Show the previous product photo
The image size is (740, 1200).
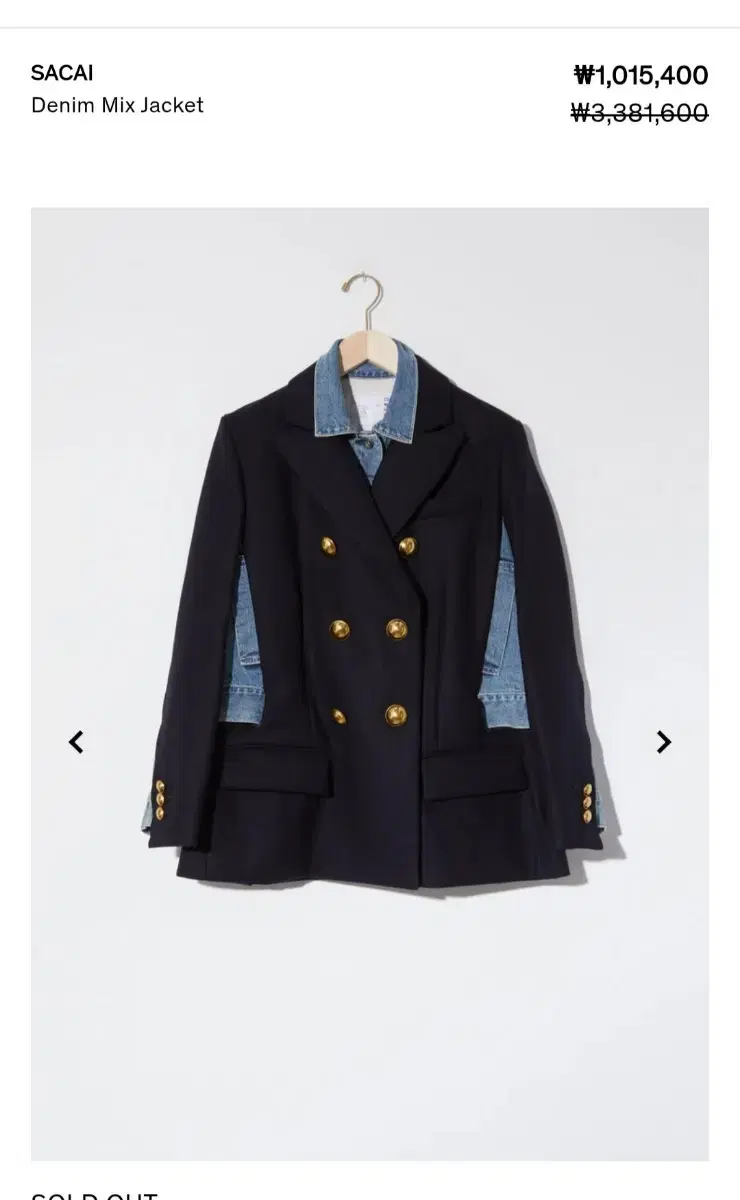76,742
